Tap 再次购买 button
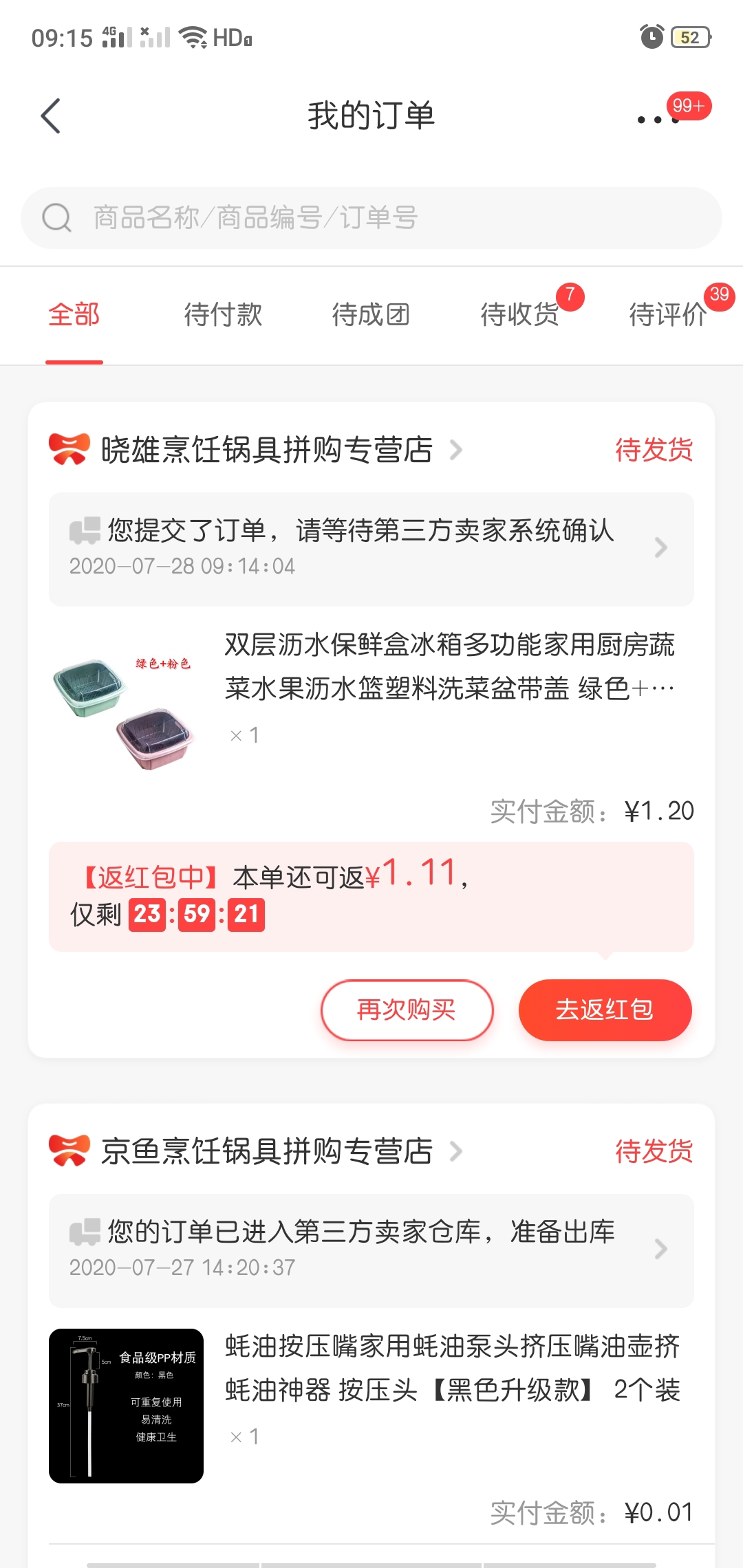 pos(407,1010)
